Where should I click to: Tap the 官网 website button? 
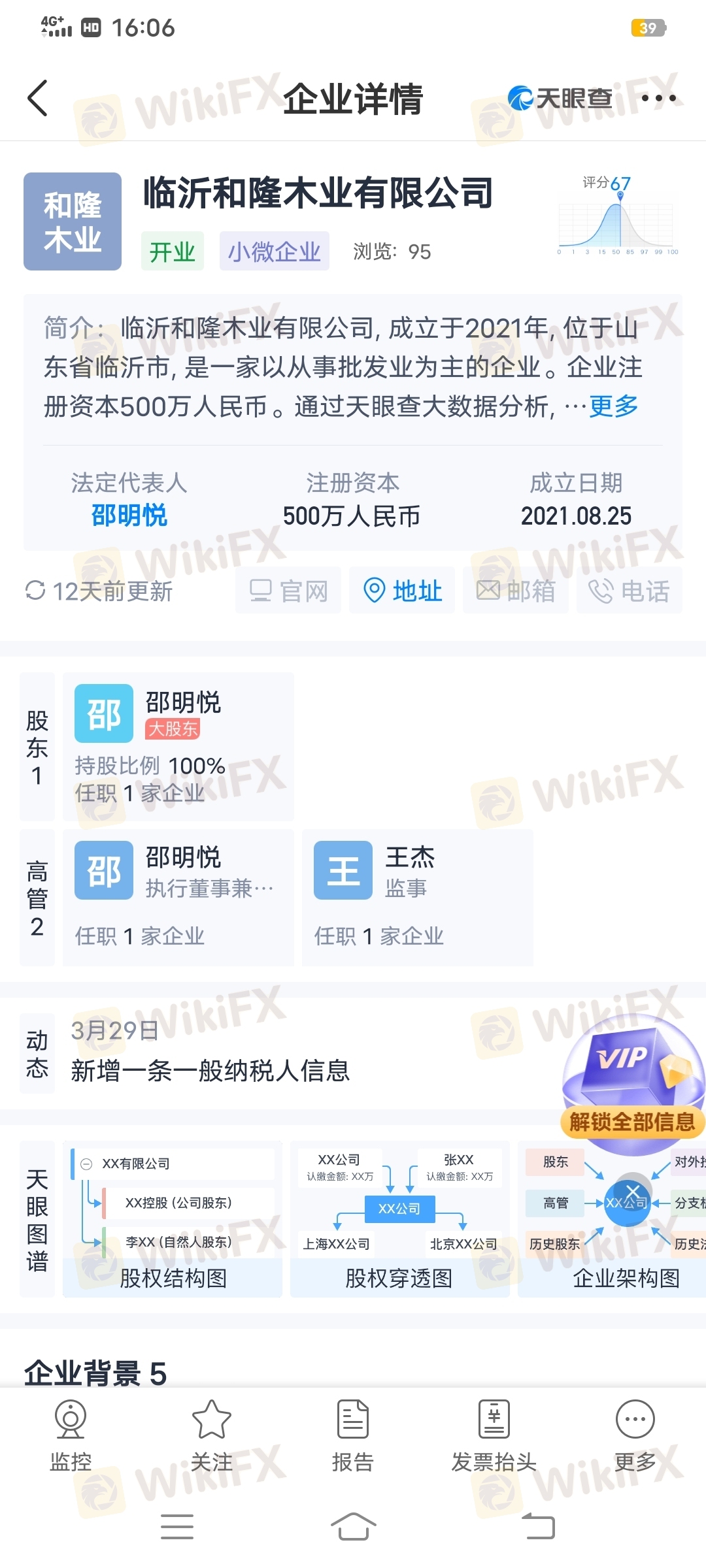coord(288,591)
